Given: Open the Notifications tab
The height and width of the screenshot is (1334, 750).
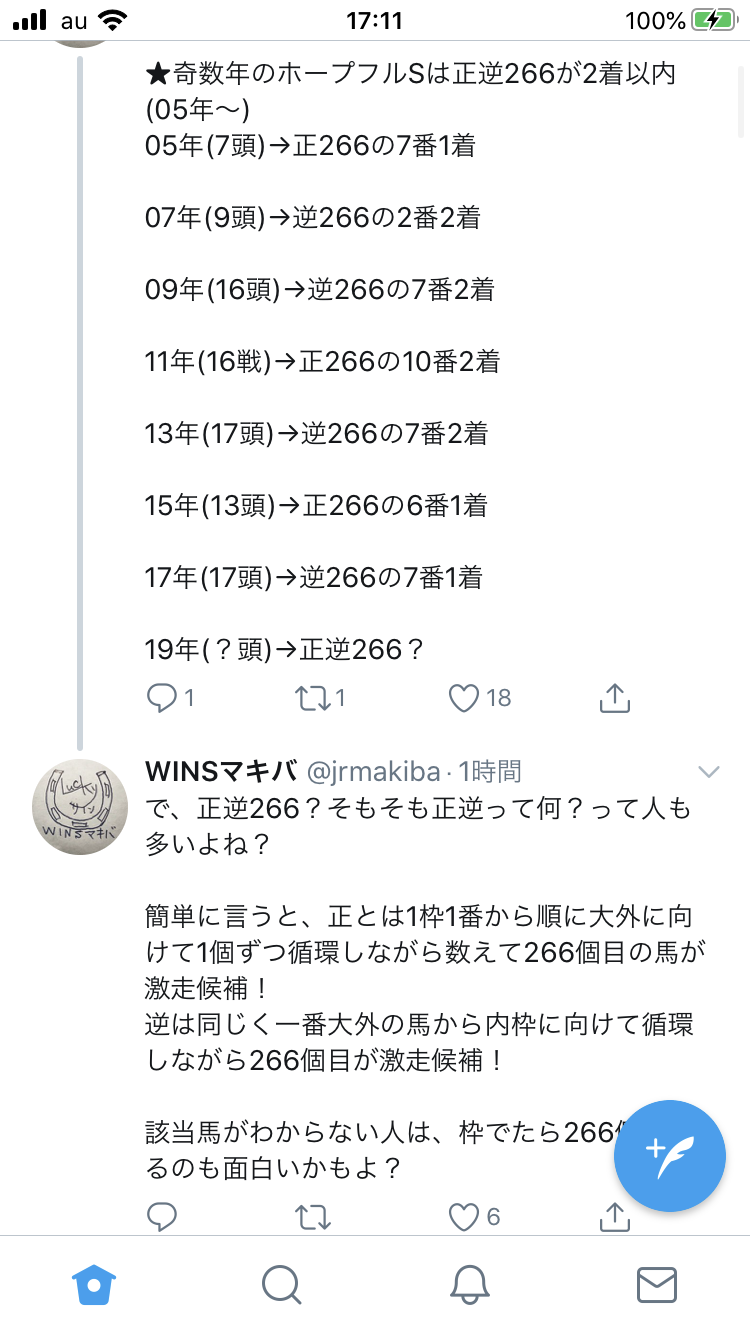Looking at the screenshot, I should pos(469,1285).
